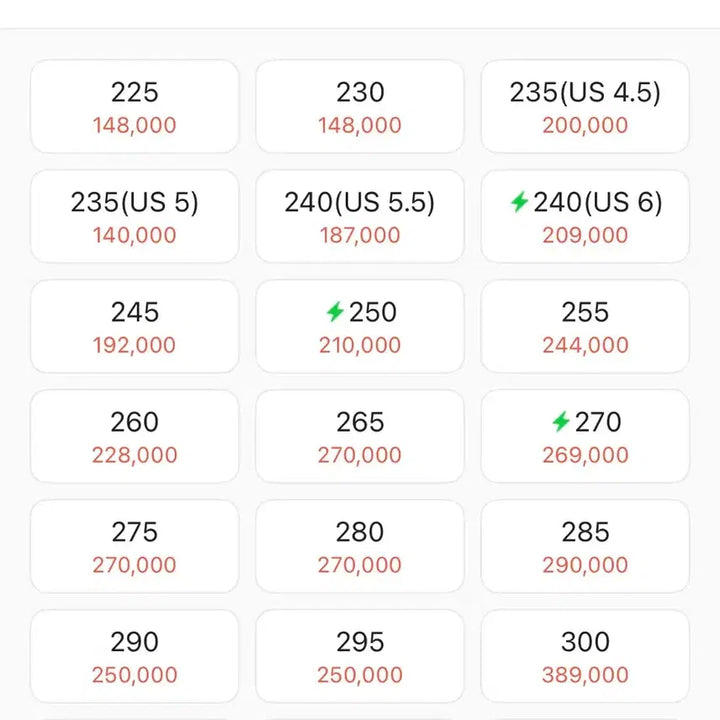Select size 260 for 228,000

coord(135,437)
